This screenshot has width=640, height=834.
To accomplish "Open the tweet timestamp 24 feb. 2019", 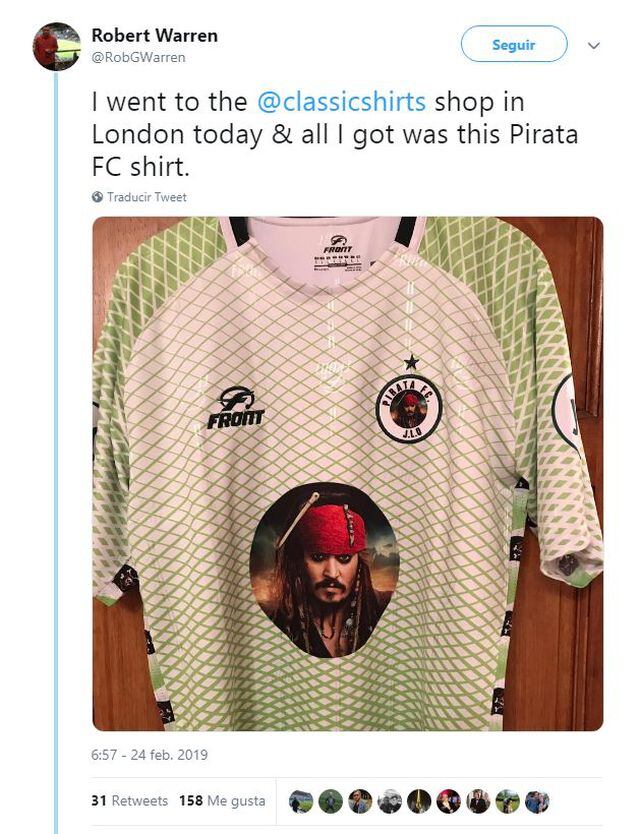I will click(x=150, y=754).
